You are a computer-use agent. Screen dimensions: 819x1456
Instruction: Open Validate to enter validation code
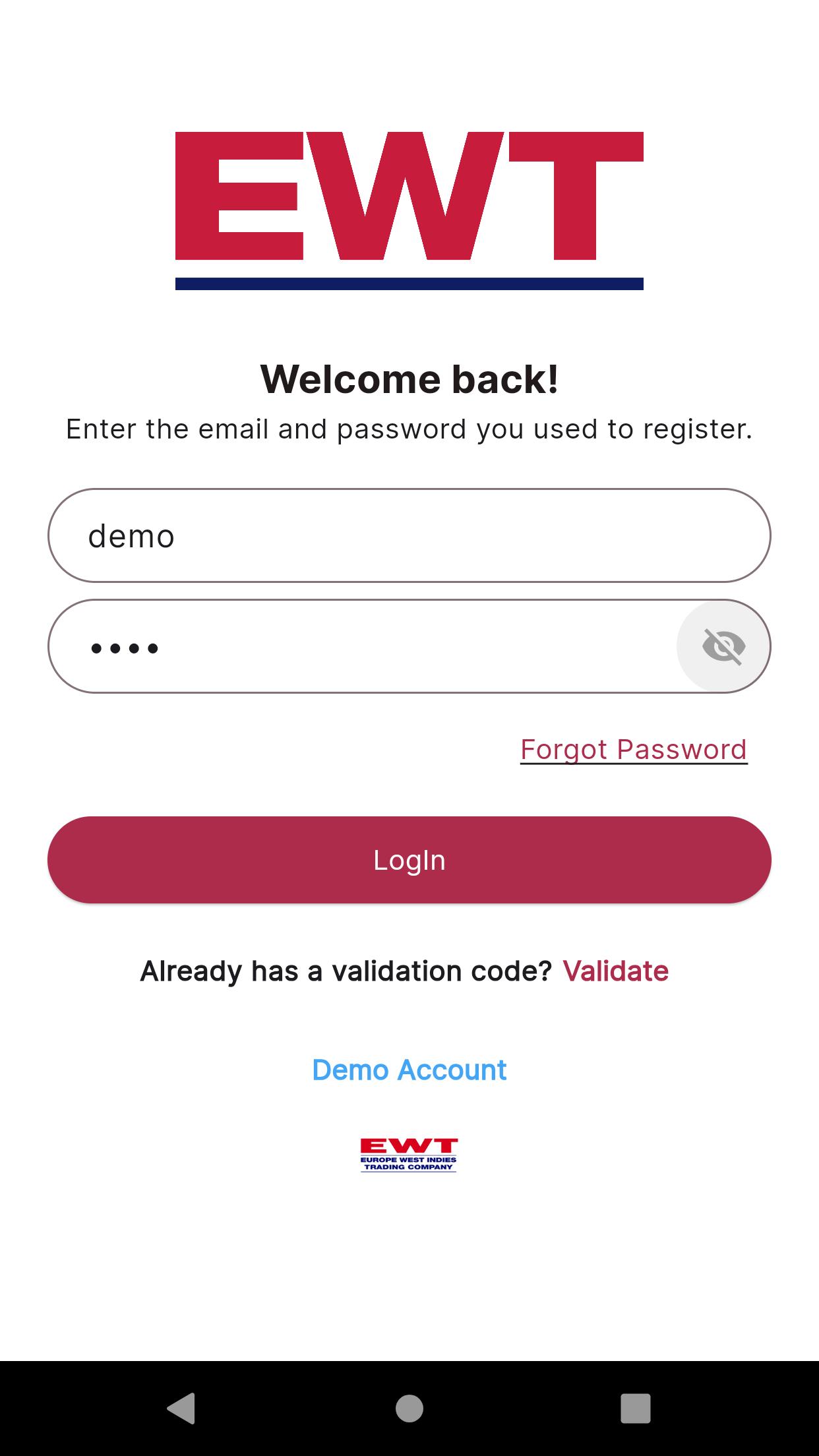615,971
